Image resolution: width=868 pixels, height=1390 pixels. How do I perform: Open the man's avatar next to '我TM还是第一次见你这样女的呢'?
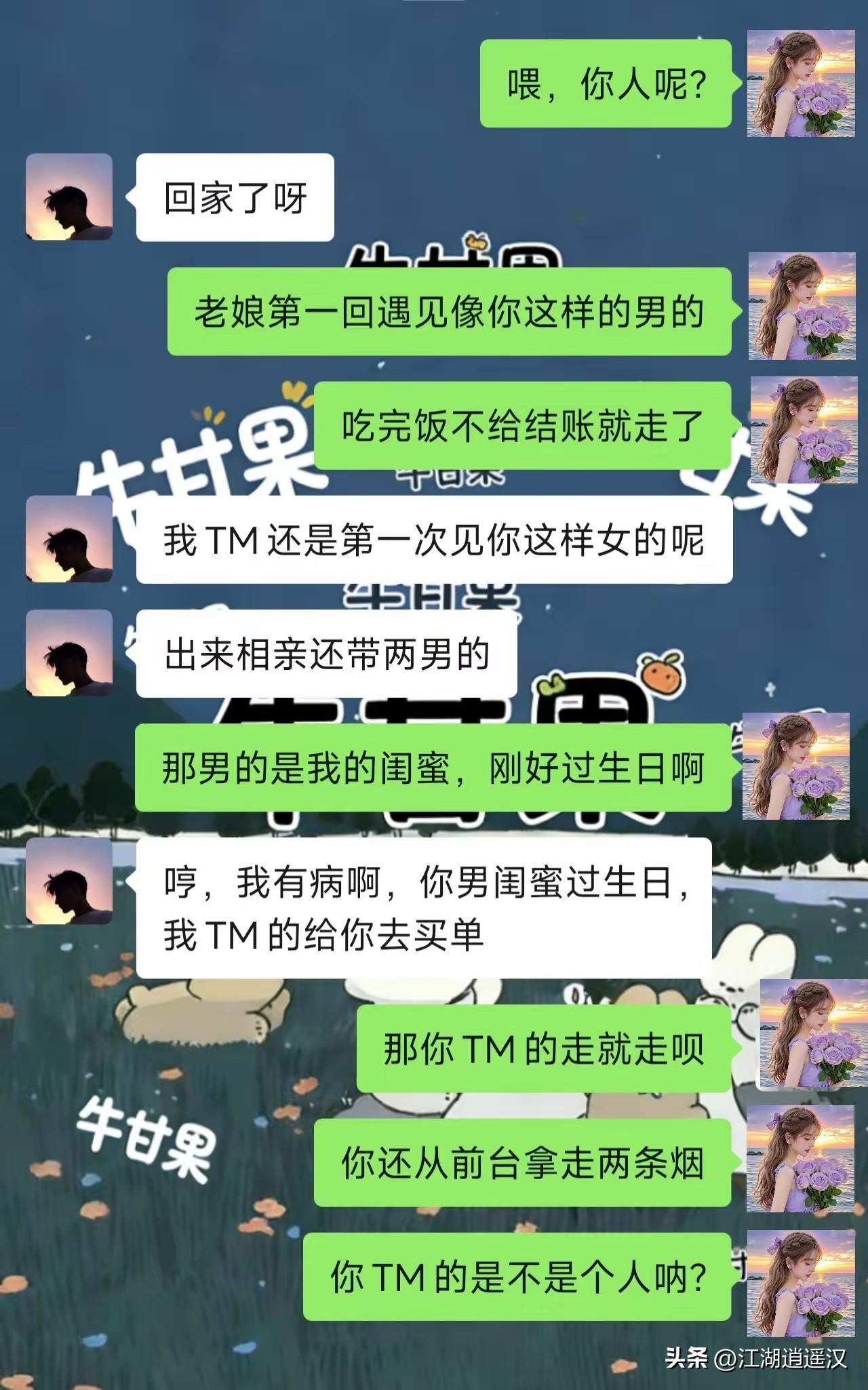pyautogui.click(x=68, y=542)
